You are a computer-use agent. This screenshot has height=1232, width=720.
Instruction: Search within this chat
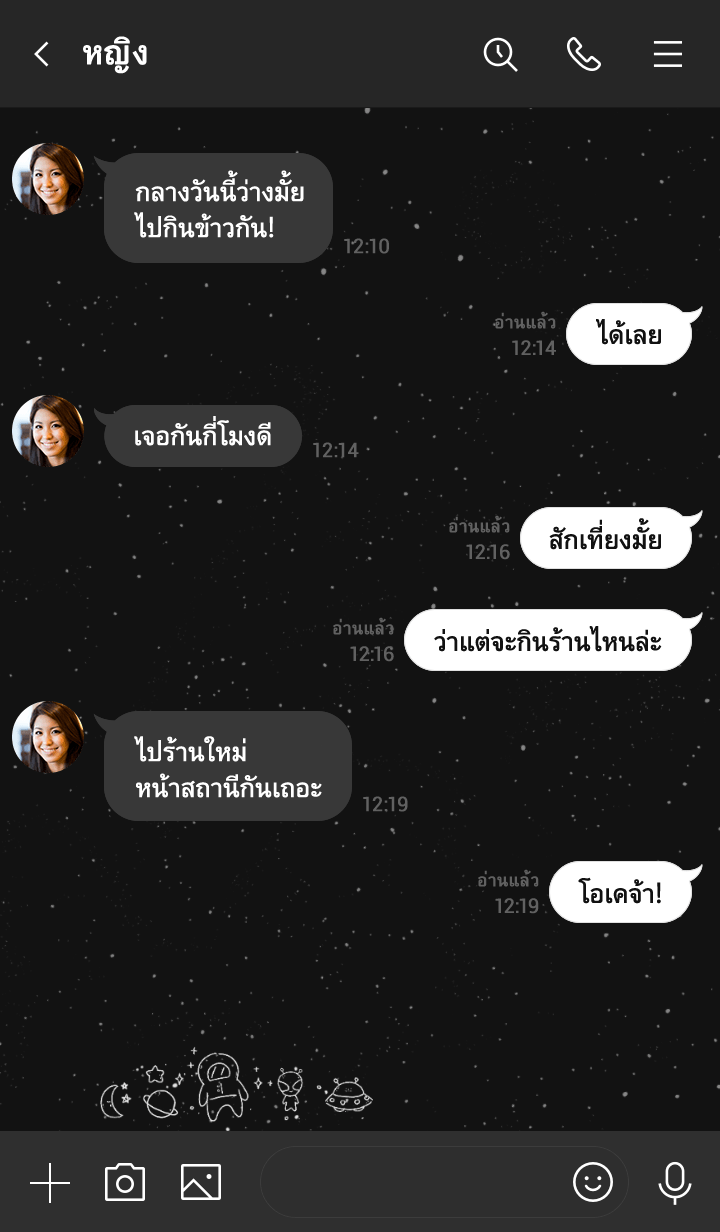(x=500, y=54)
